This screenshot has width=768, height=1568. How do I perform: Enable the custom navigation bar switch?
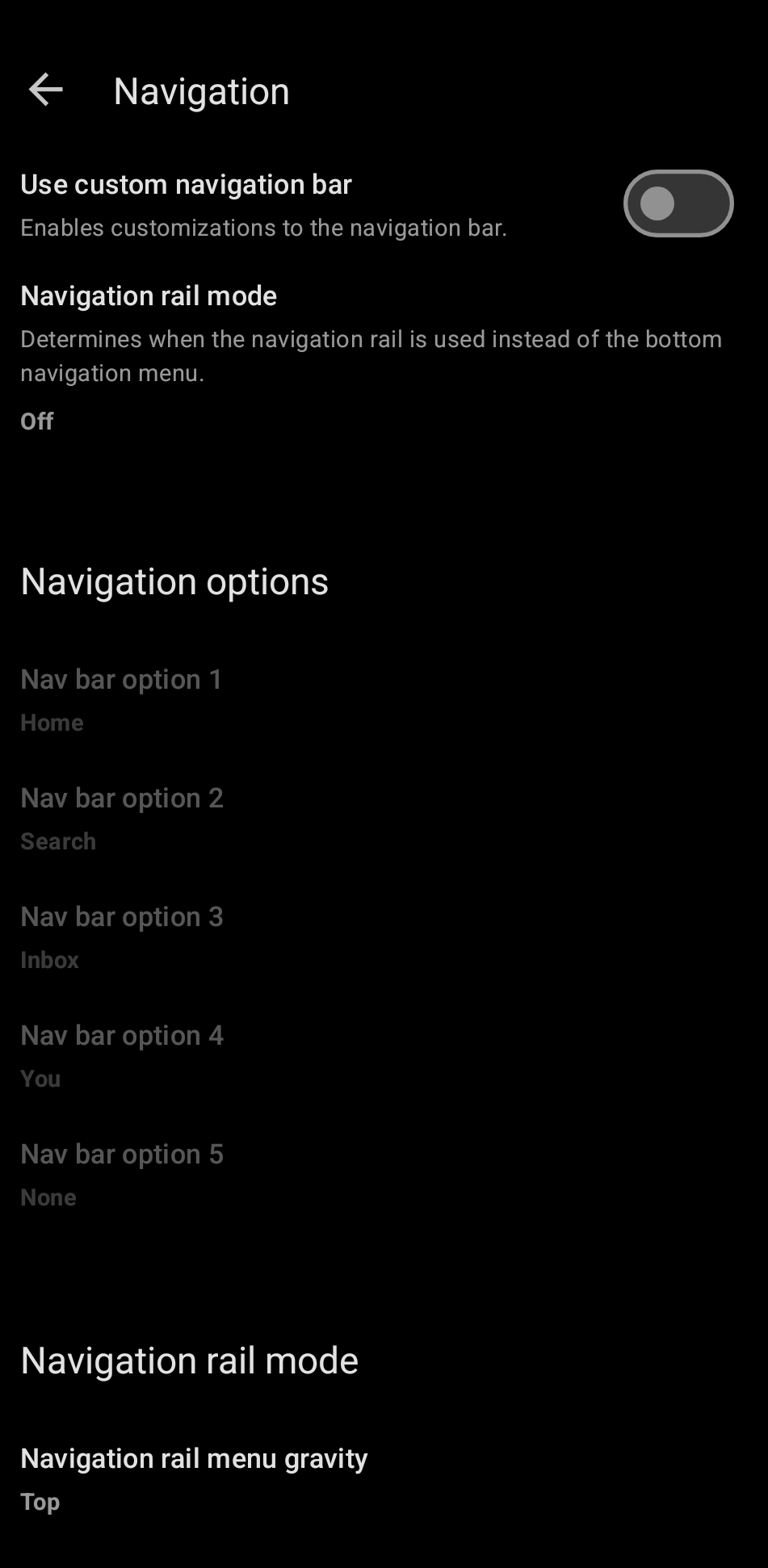click(x=678, y=203)
